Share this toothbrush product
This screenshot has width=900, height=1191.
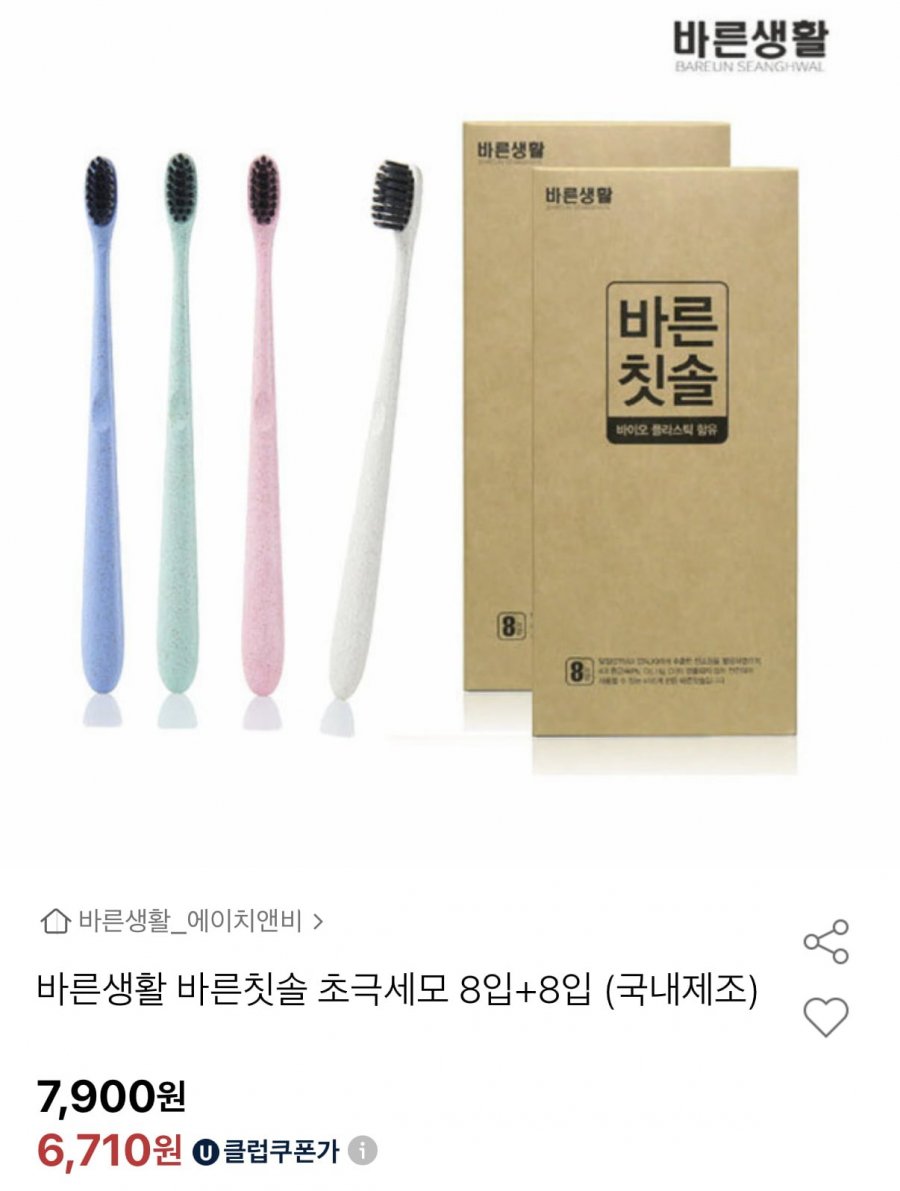click(826, 942)
